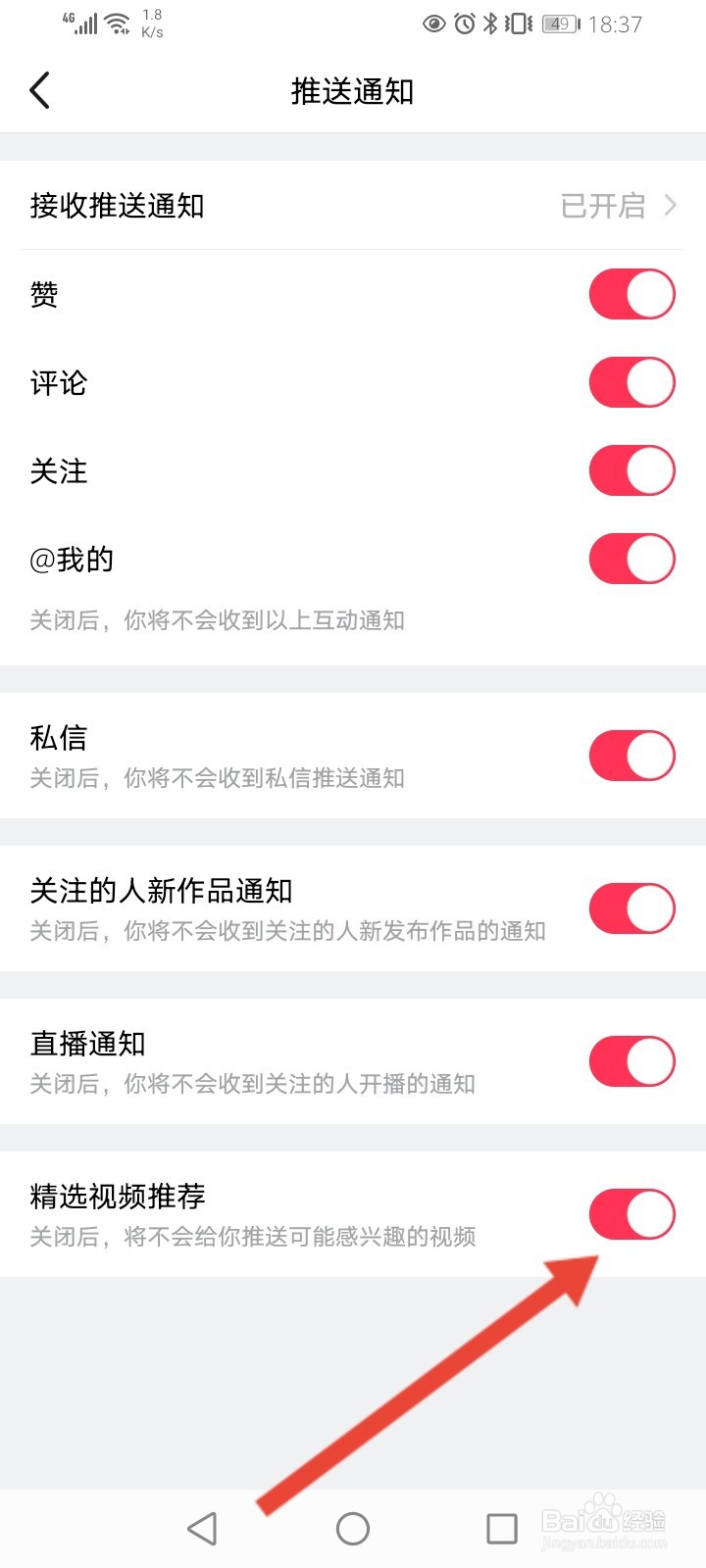Viewport: 706px width, 1568px height.
Task: Turn off 私信 push notifications
Action: (631, 756)
